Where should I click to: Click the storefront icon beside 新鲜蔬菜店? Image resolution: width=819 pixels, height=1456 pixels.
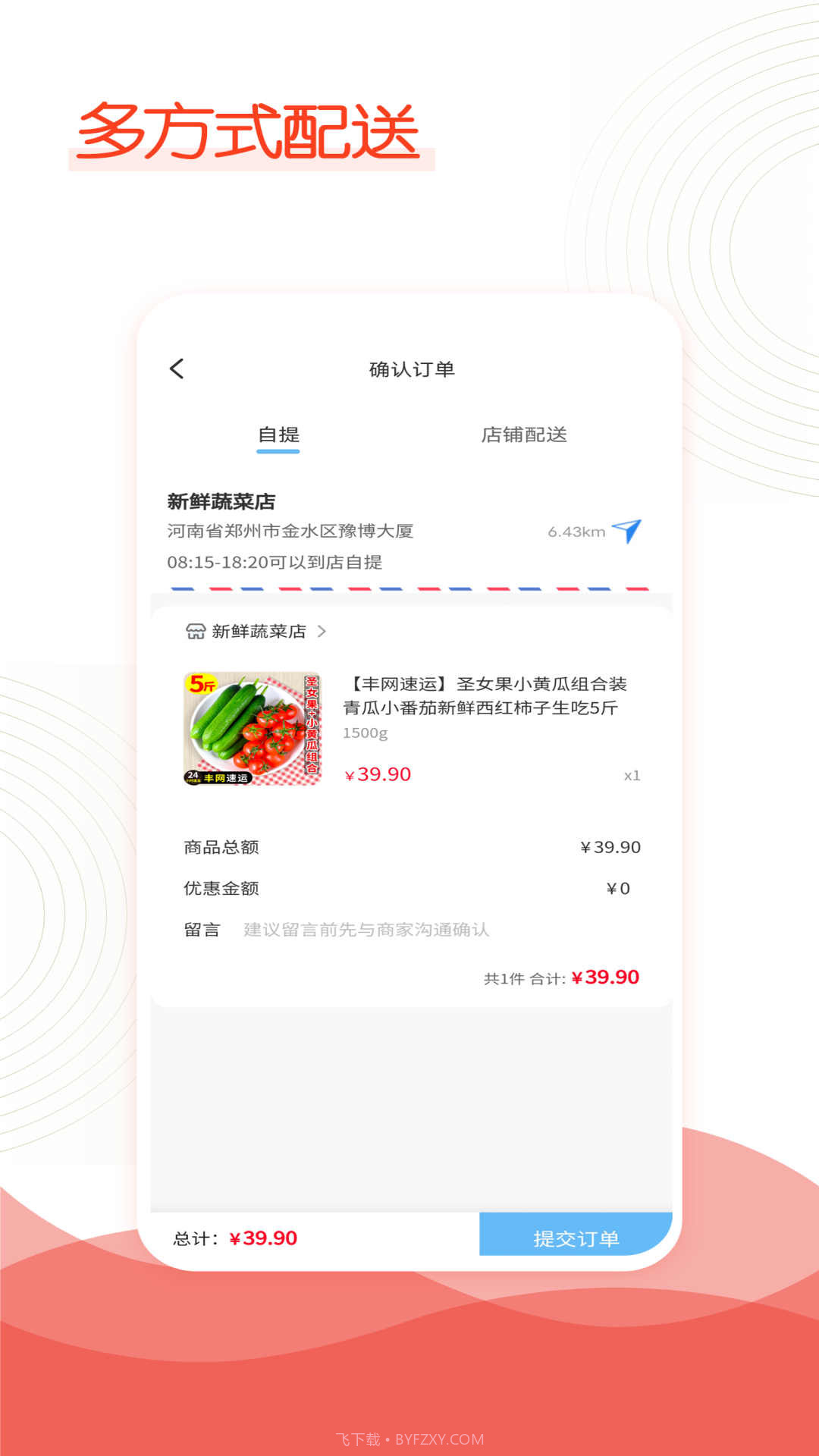tap(196, 631)
